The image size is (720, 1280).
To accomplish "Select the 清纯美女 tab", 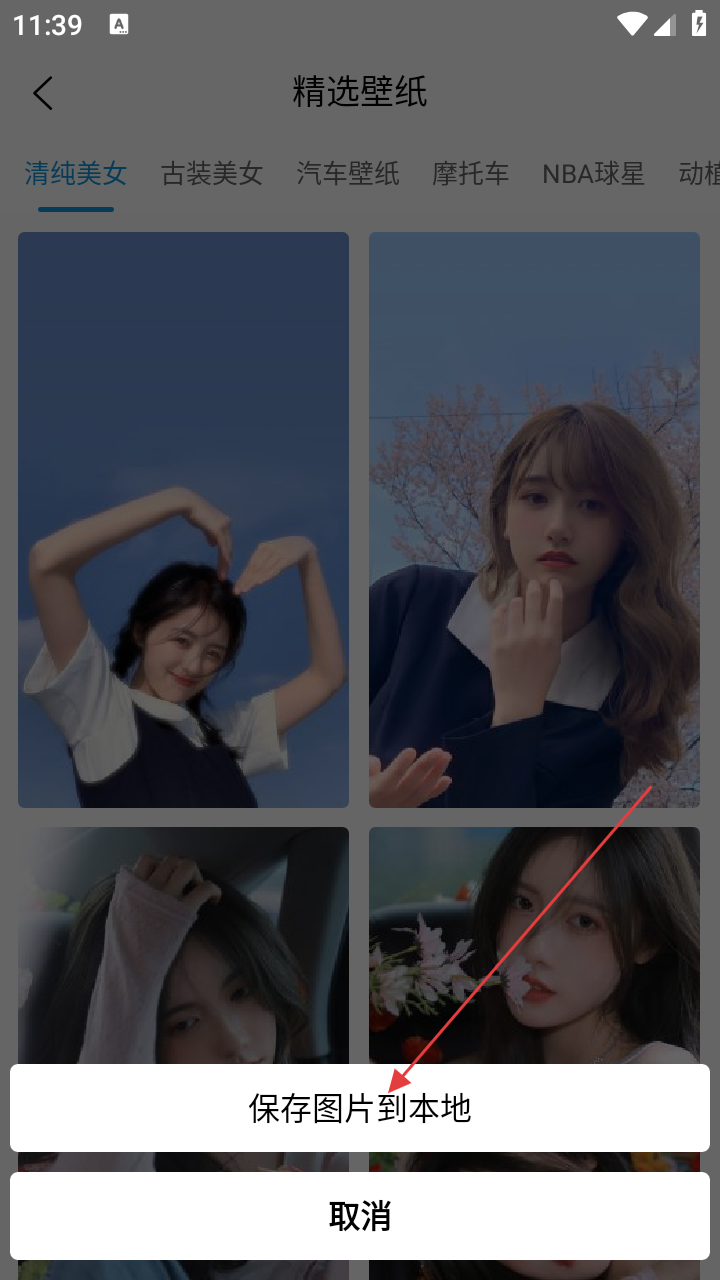I will pyautogui.click(x=76, y=173).
